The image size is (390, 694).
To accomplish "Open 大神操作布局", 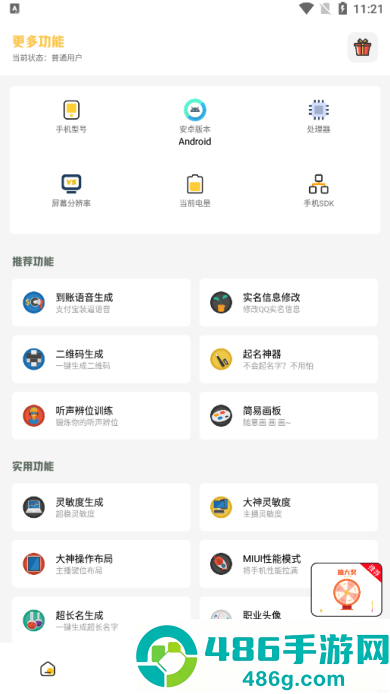I will [x=101, y=564].
